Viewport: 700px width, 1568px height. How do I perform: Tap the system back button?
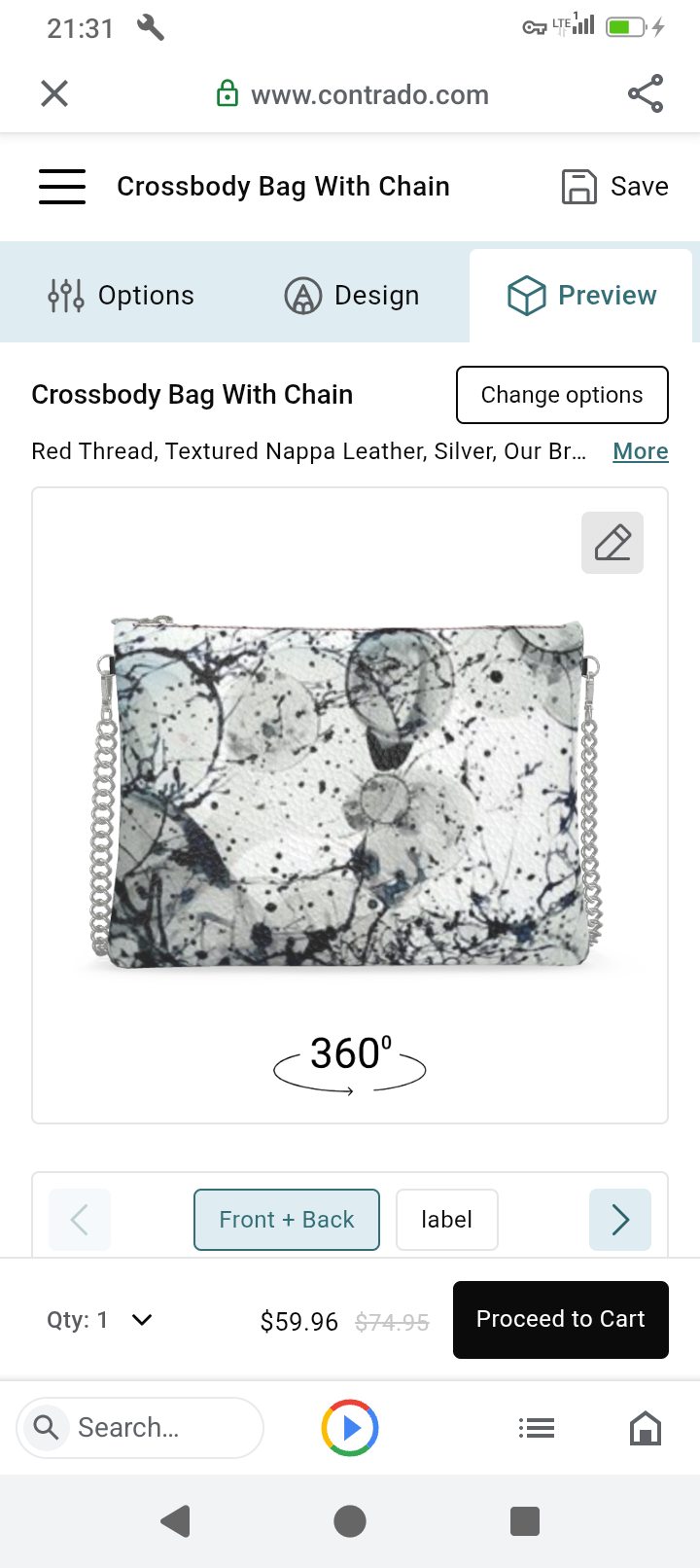pyautogui.click(x=176, y=1521)
